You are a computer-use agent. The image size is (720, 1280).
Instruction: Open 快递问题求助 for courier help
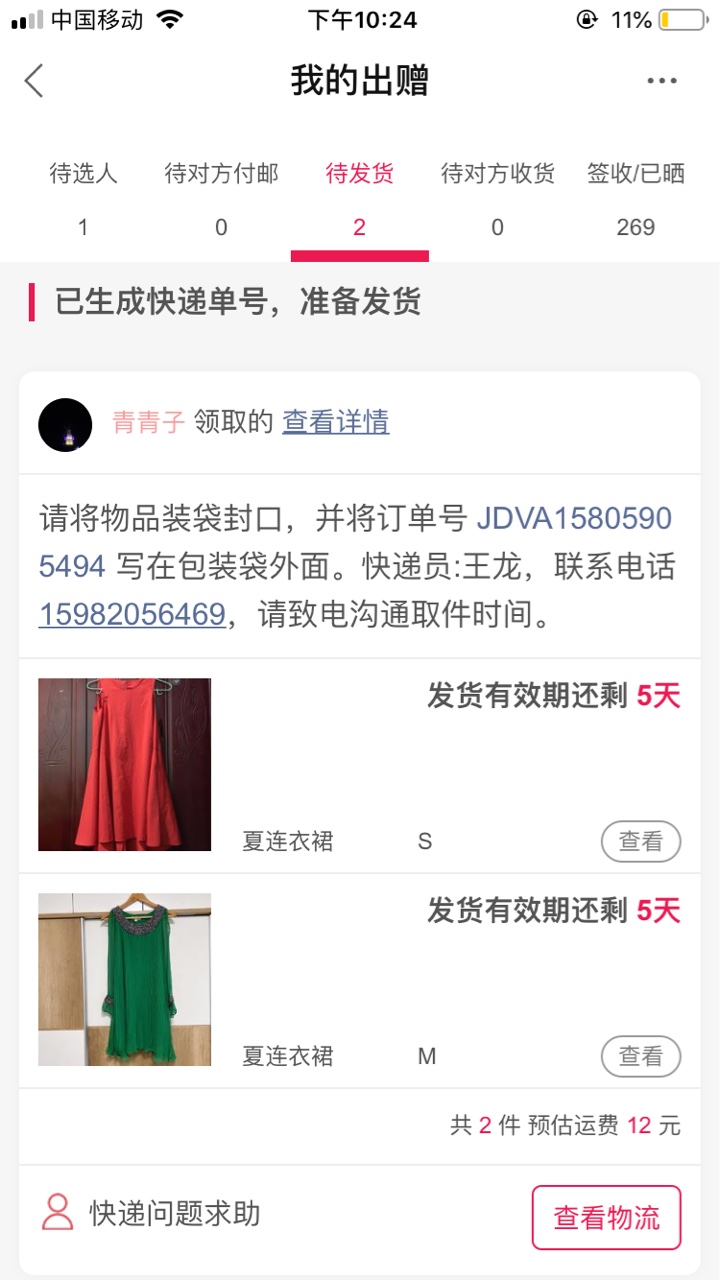pos(152,1214)
